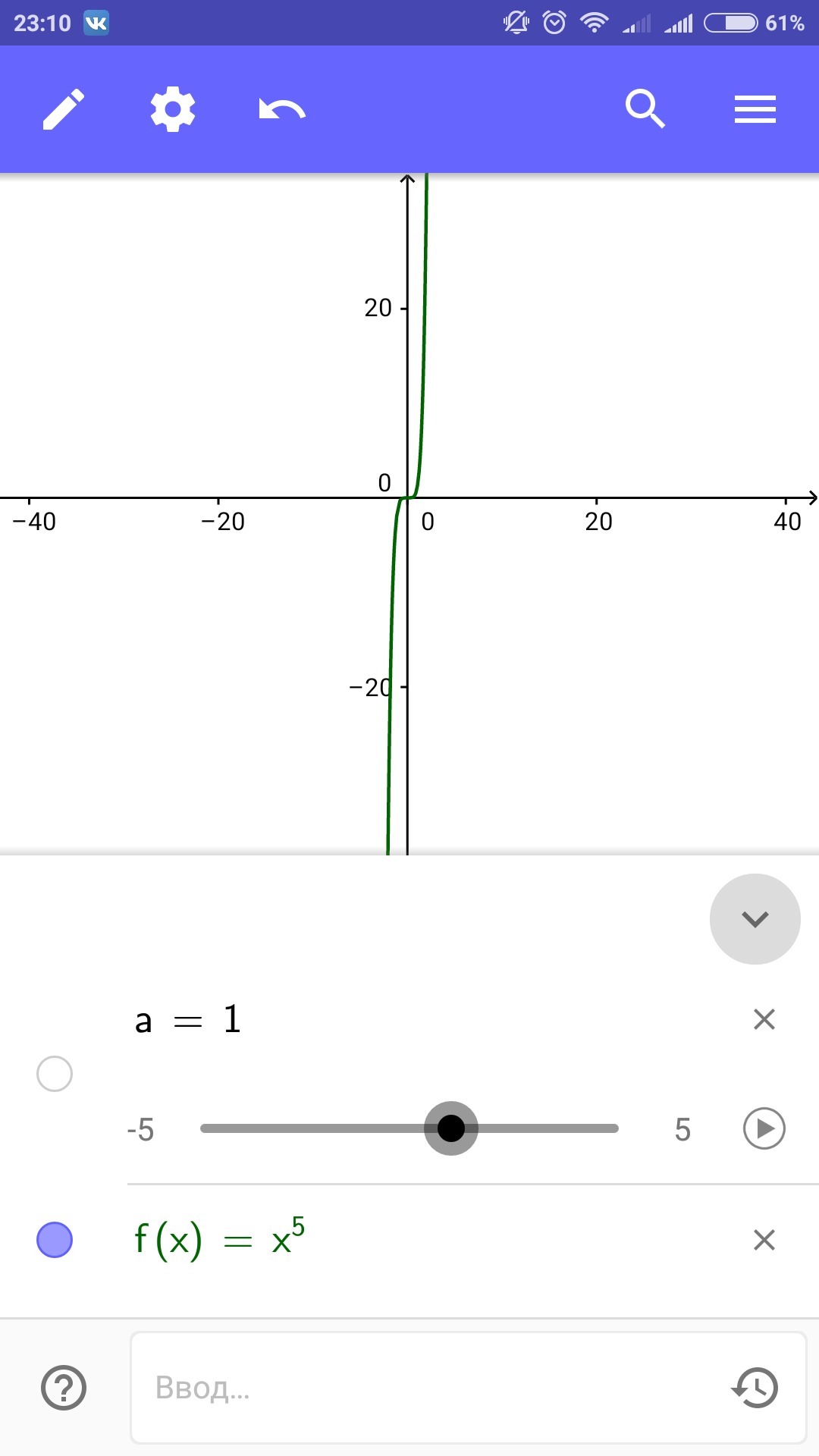
Task: Select the f(x) = x⁵ expression row
Action: tap(220, 1240)
